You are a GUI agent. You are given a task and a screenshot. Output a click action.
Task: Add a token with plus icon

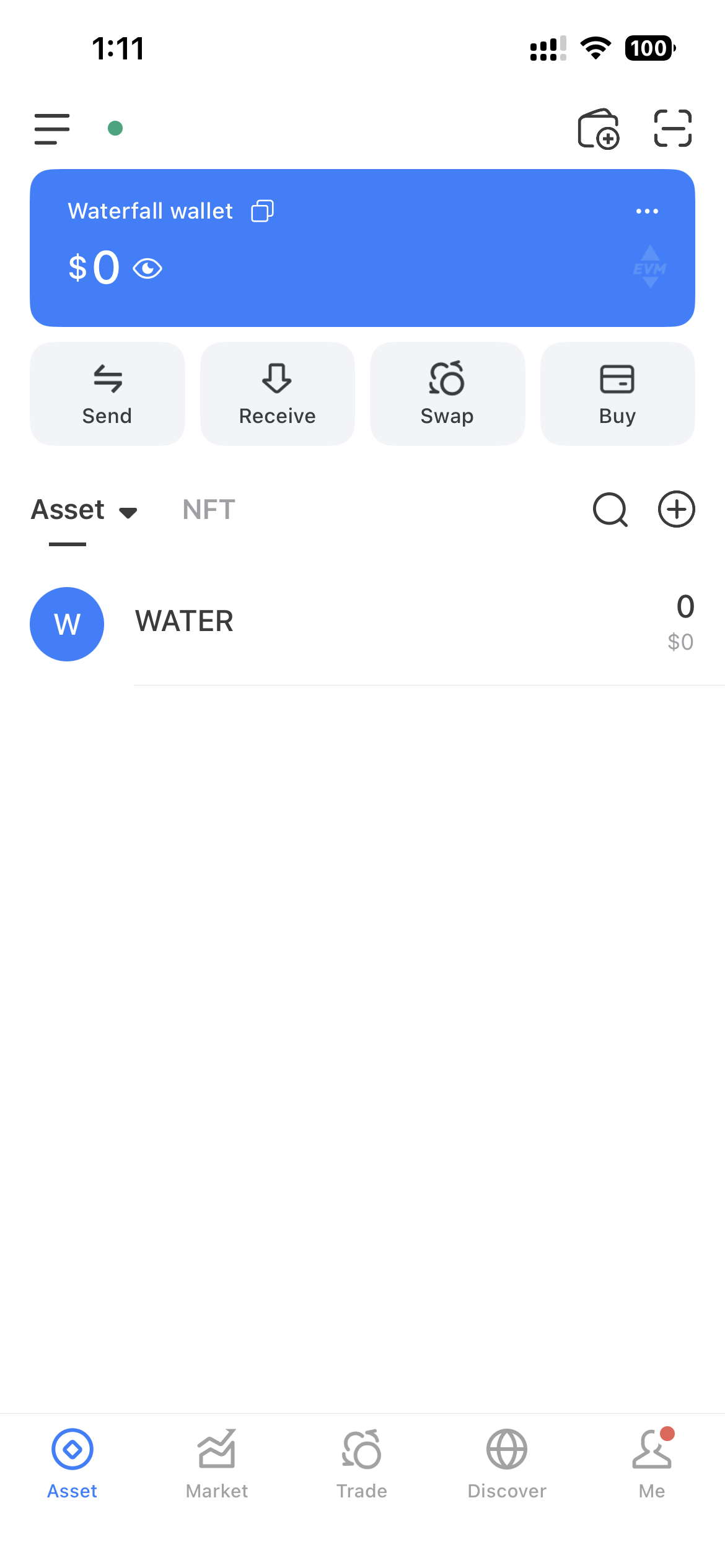tap(676, 510)
